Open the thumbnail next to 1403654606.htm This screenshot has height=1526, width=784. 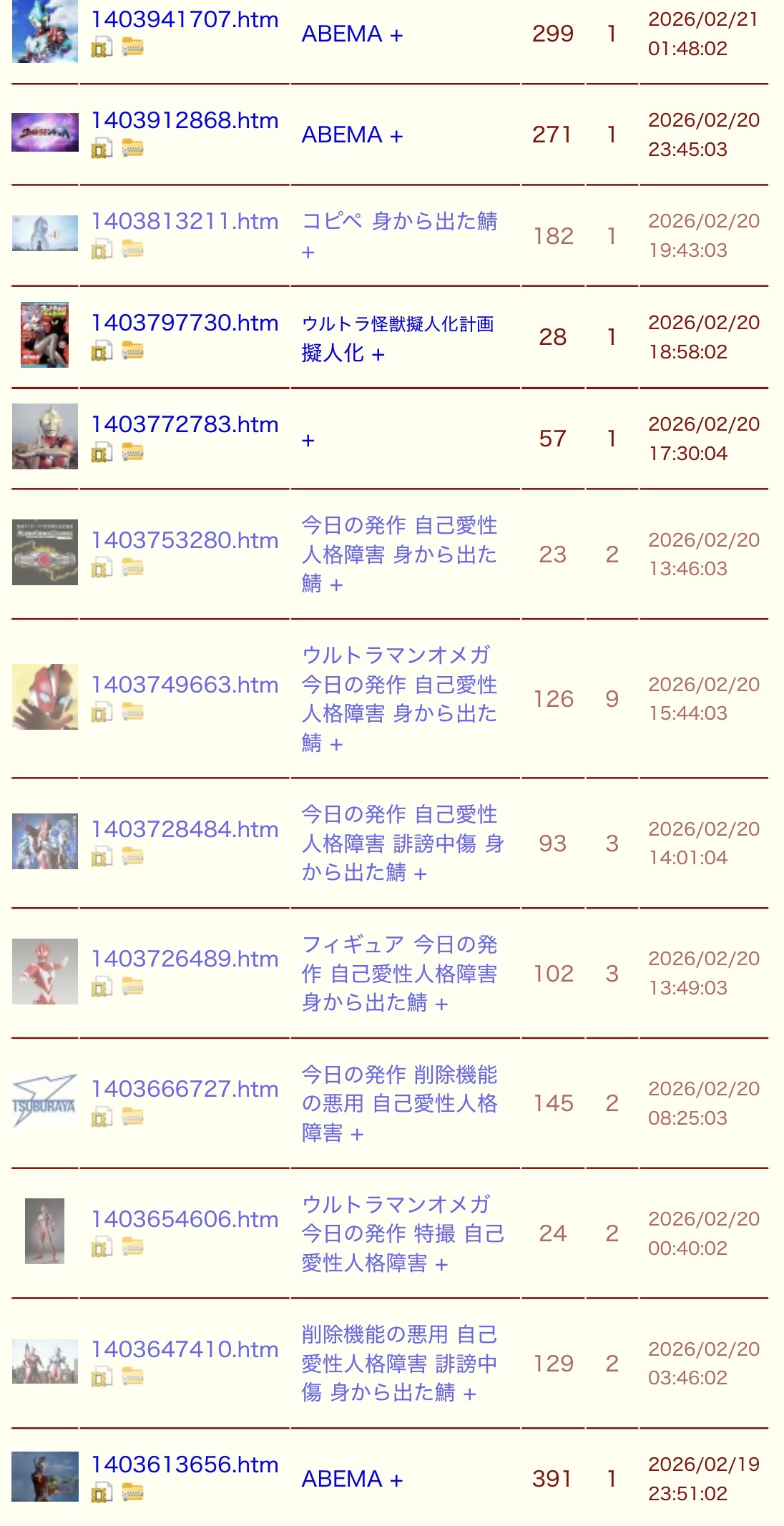[44, 1231]
